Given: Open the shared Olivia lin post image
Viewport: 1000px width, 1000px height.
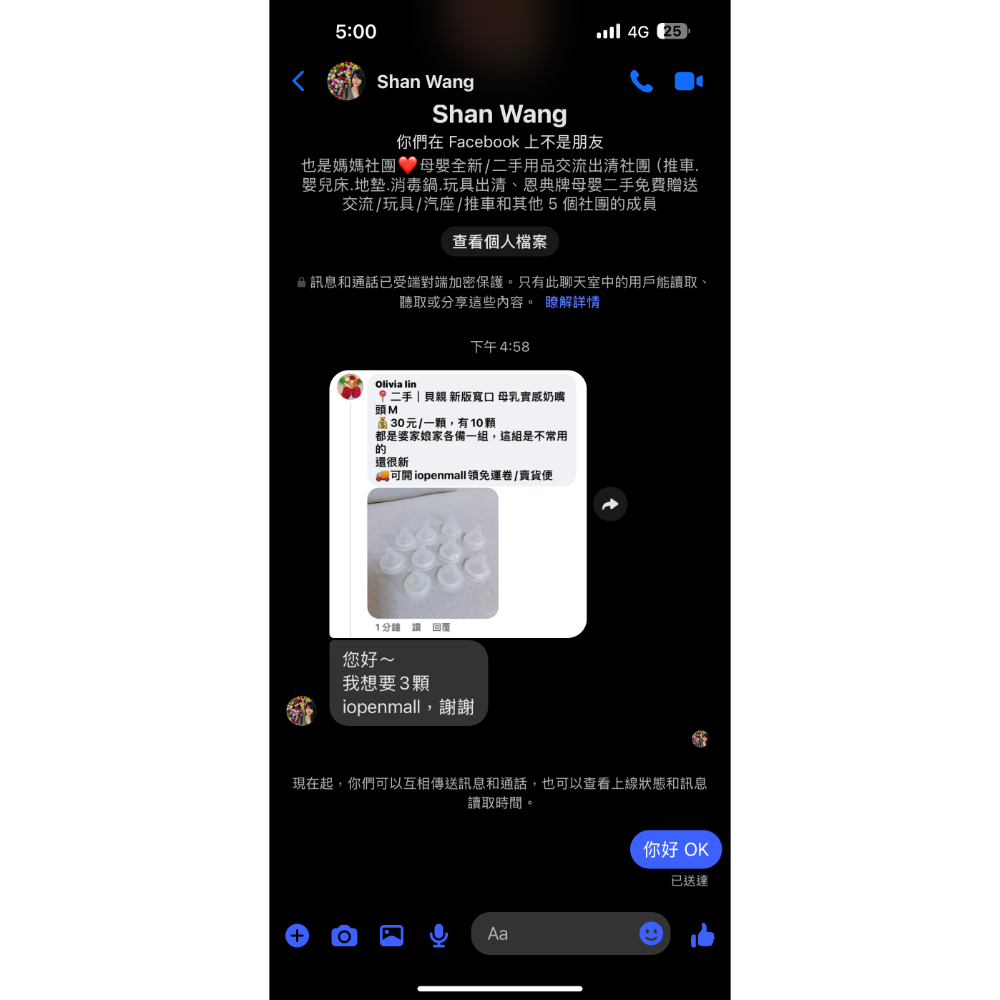Looking at the screenshot, I should 432,553.
